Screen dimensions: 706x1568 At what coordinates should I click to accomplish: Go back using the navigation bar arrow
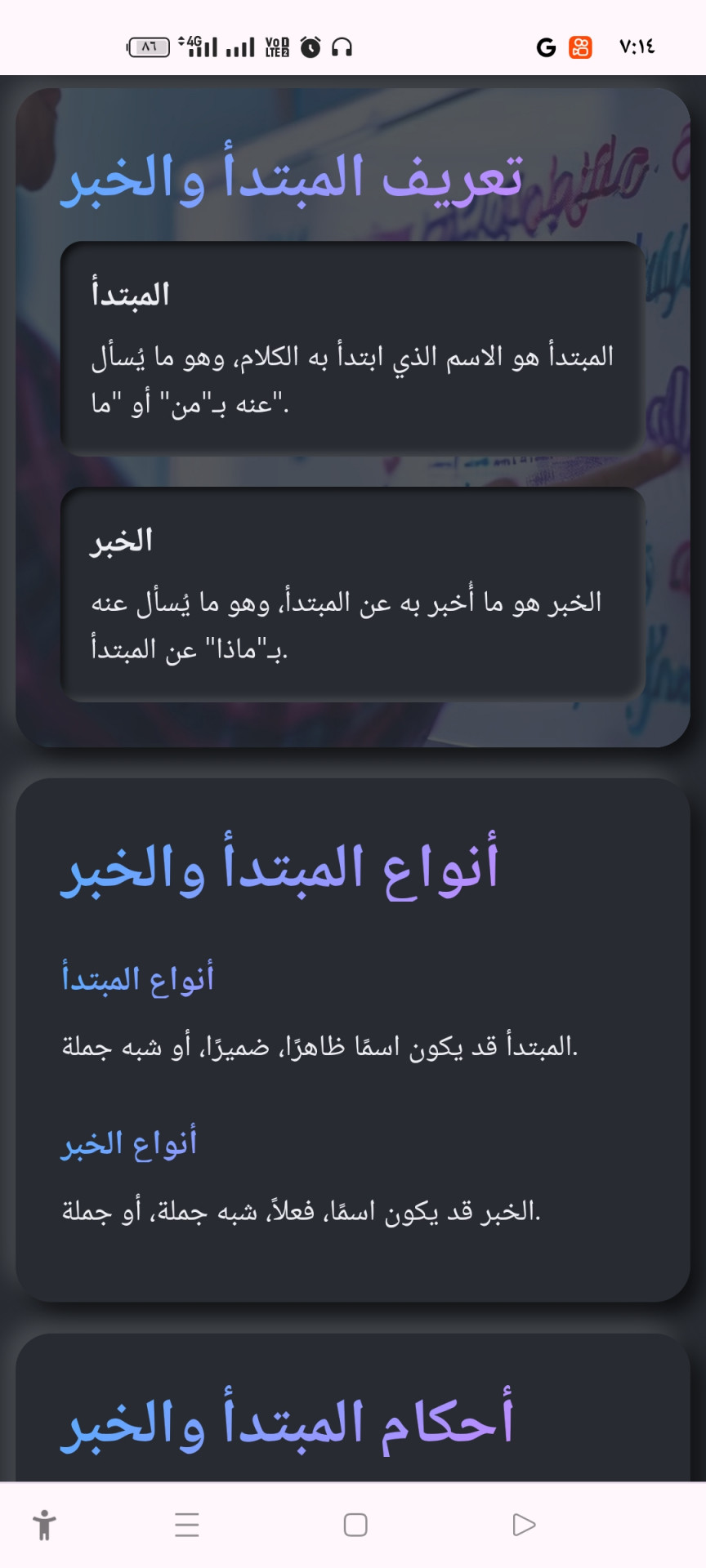click(x=523, y=1525)
